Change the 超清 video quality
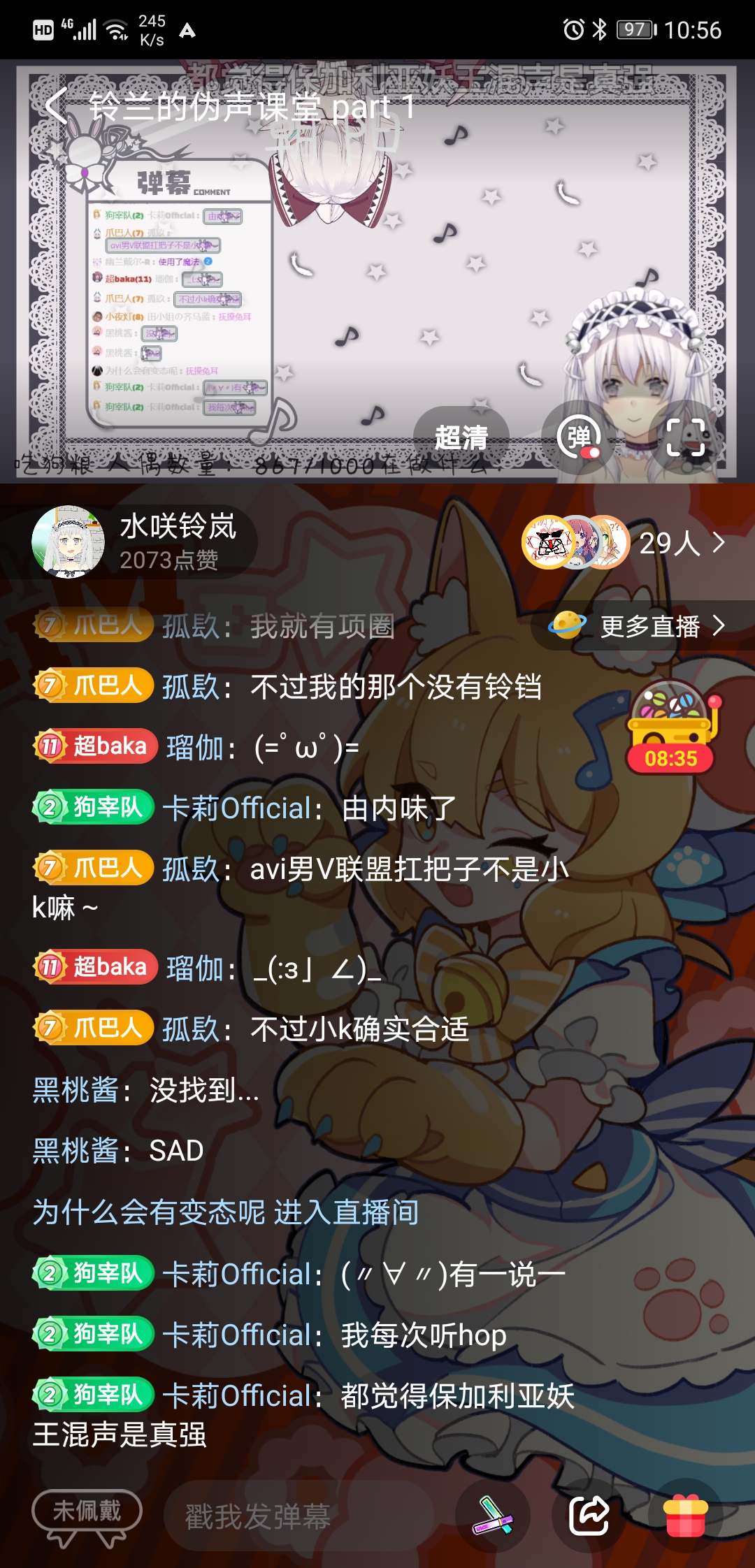Screen dimensions: 755x1568 (x=461, y=438)
